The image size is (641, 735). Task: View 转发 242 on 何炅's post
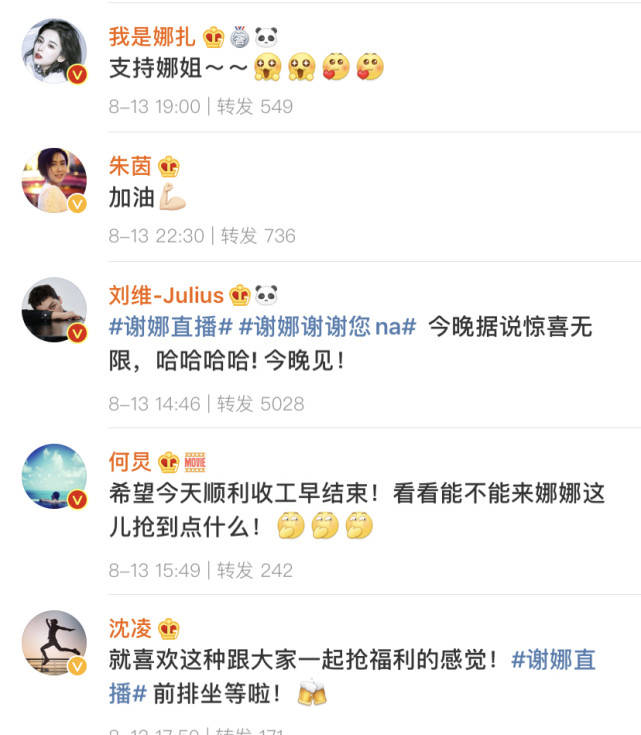[256, 570]
